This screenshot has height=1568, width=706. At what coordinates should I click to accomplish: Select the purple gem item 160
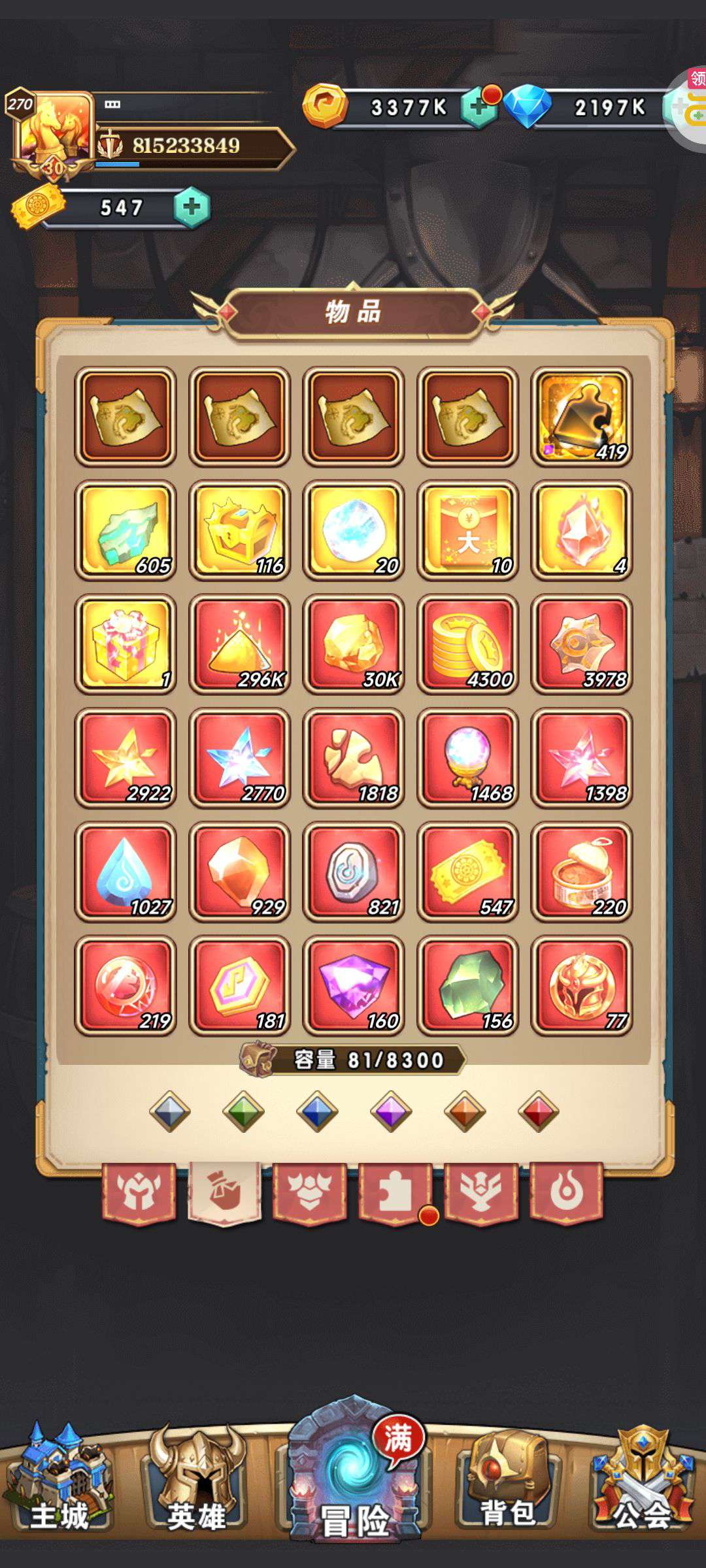(354, 985)
